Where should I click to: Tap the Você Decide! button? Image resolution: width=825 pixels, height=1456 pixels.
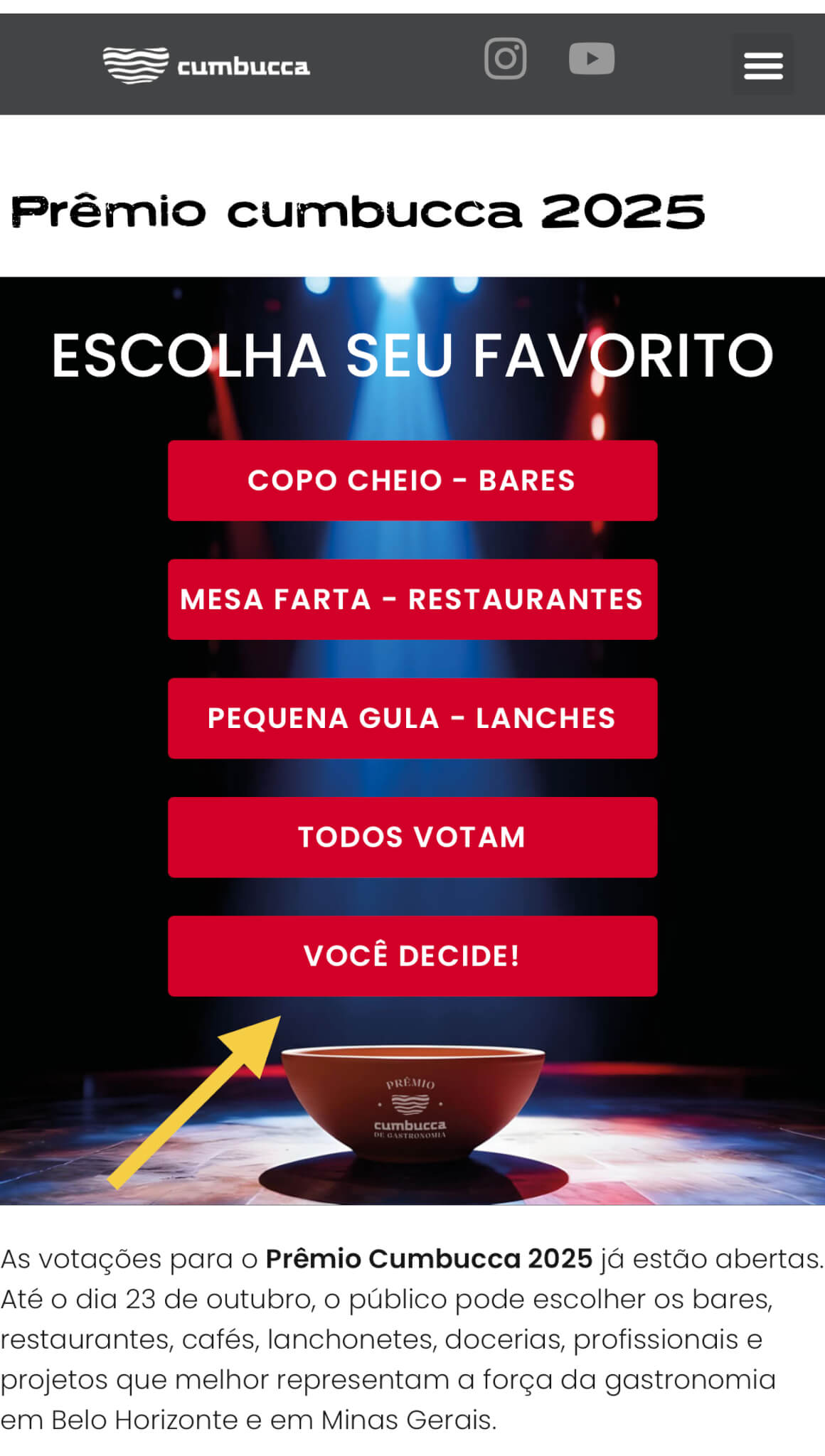[x=412, y=955]
